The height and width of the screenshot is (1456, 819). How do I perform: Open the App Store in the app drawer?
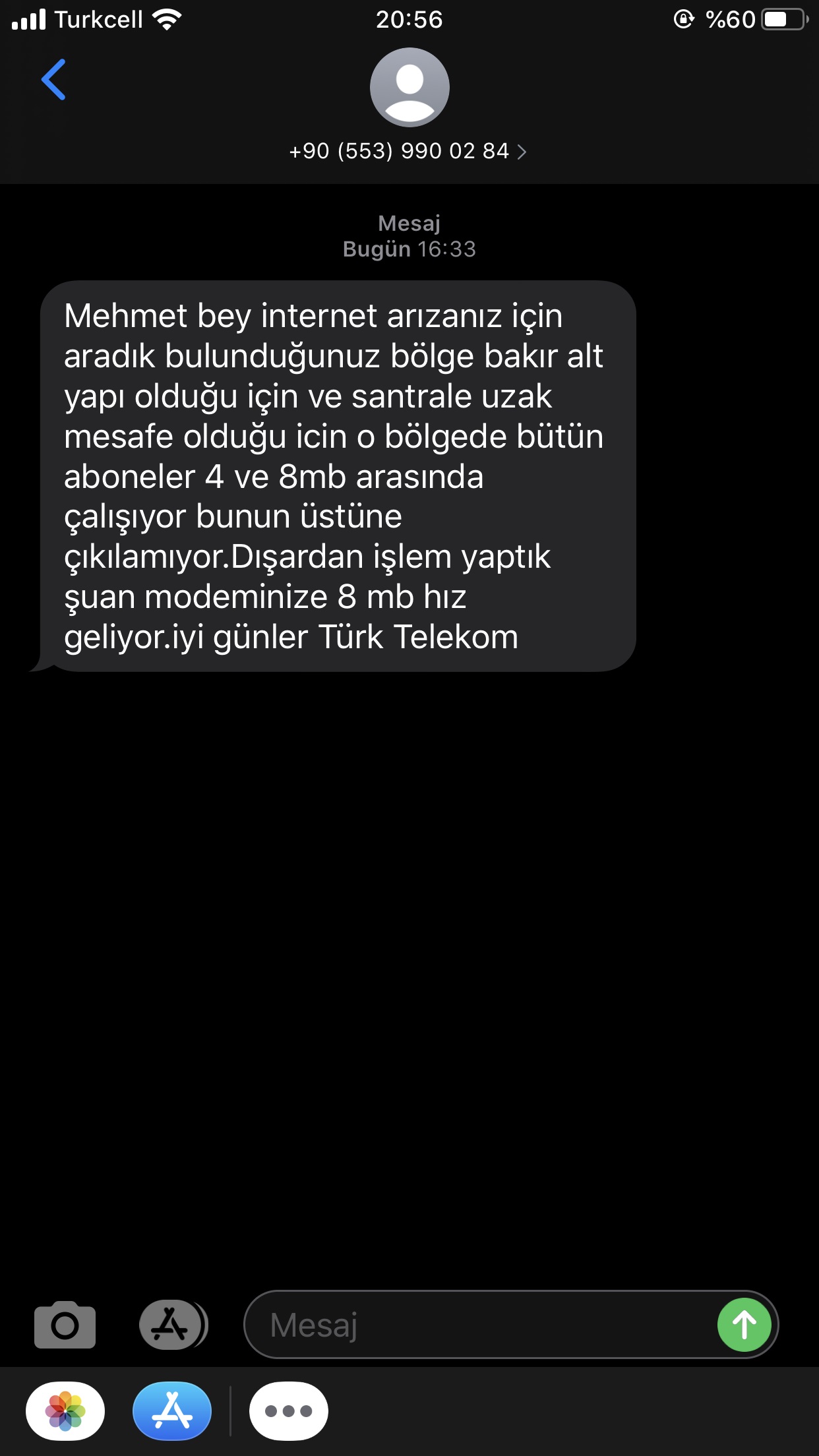click(172, 1411)
